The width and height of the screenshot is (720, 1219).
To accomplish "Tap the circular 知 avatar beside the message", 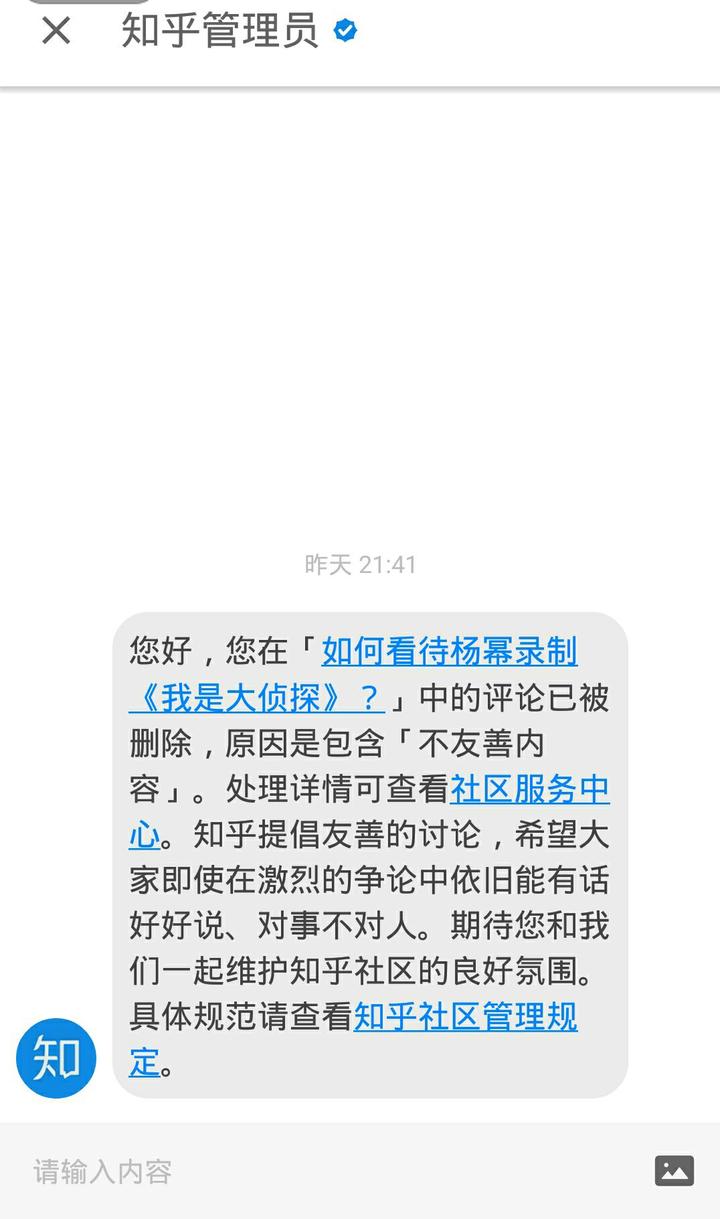I will click(x=55, y=1057).
